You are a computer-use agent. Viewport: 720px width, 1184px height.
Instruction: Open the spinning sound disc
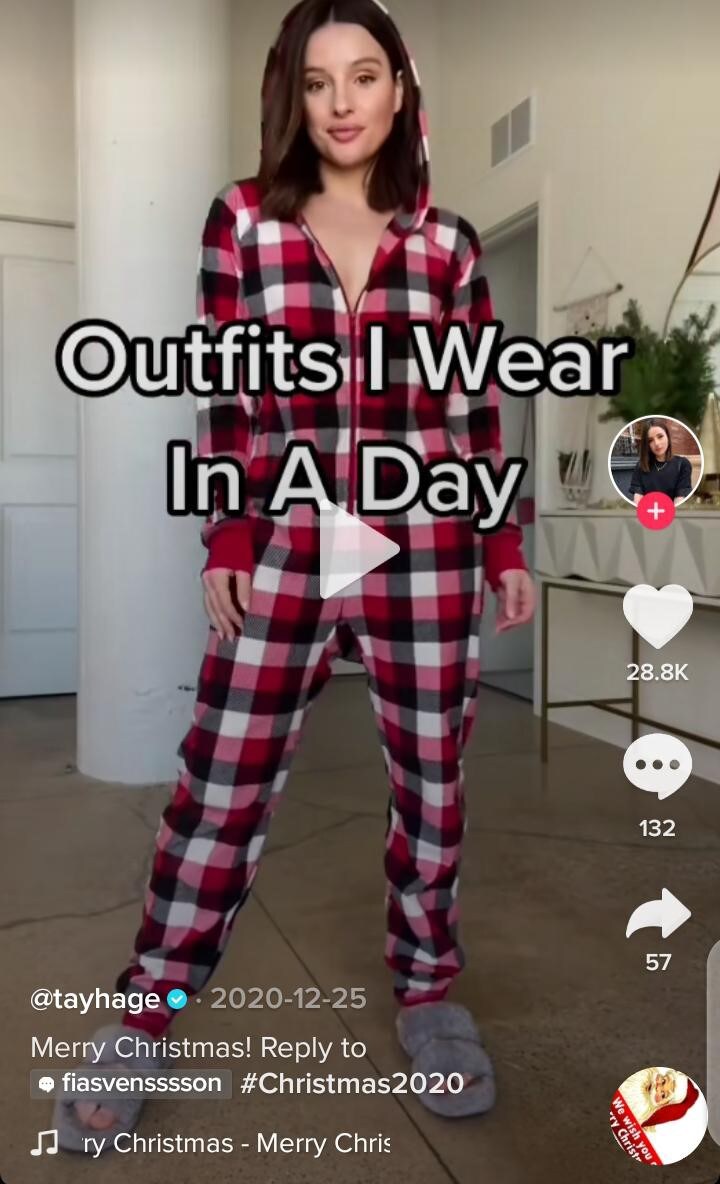coord(658,1116)
